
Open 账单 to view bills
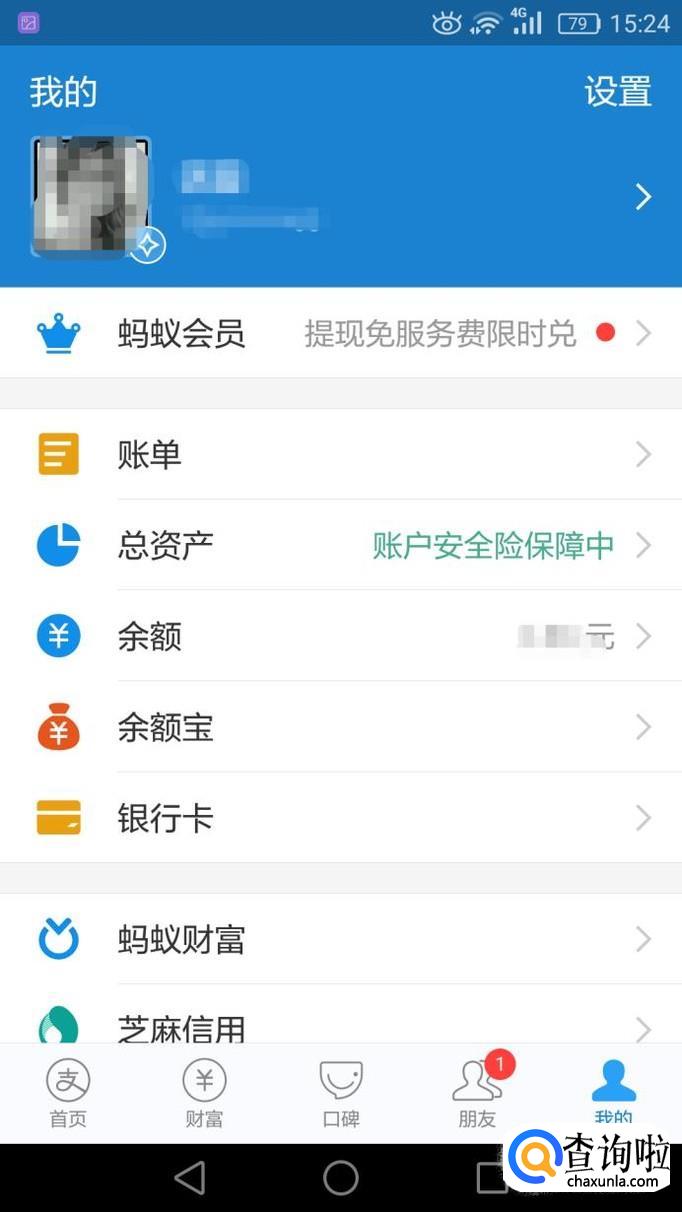(x=340, y=455)
